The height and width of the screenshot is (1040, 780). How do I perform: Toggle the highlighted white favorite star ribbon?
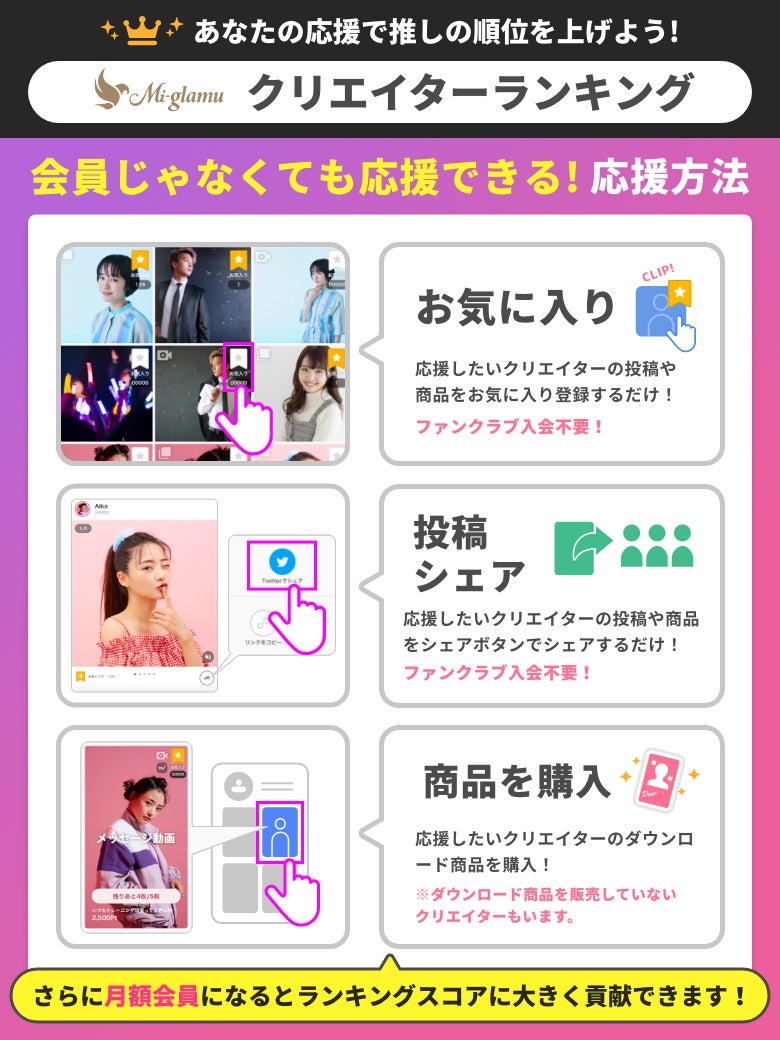(x=238, y=357)
